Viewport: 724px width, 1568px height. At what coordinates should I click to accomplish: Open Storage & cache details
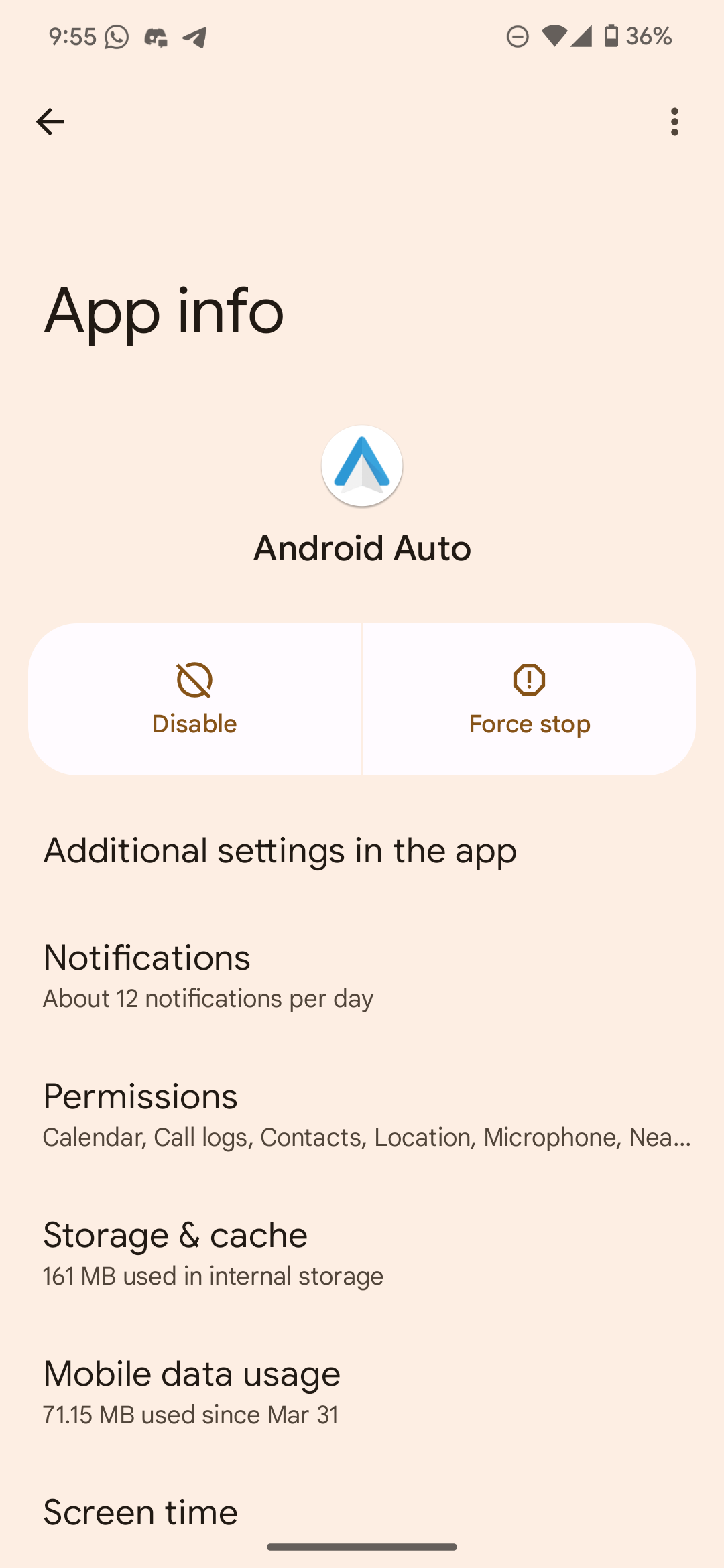click(x=213, y=1253)
